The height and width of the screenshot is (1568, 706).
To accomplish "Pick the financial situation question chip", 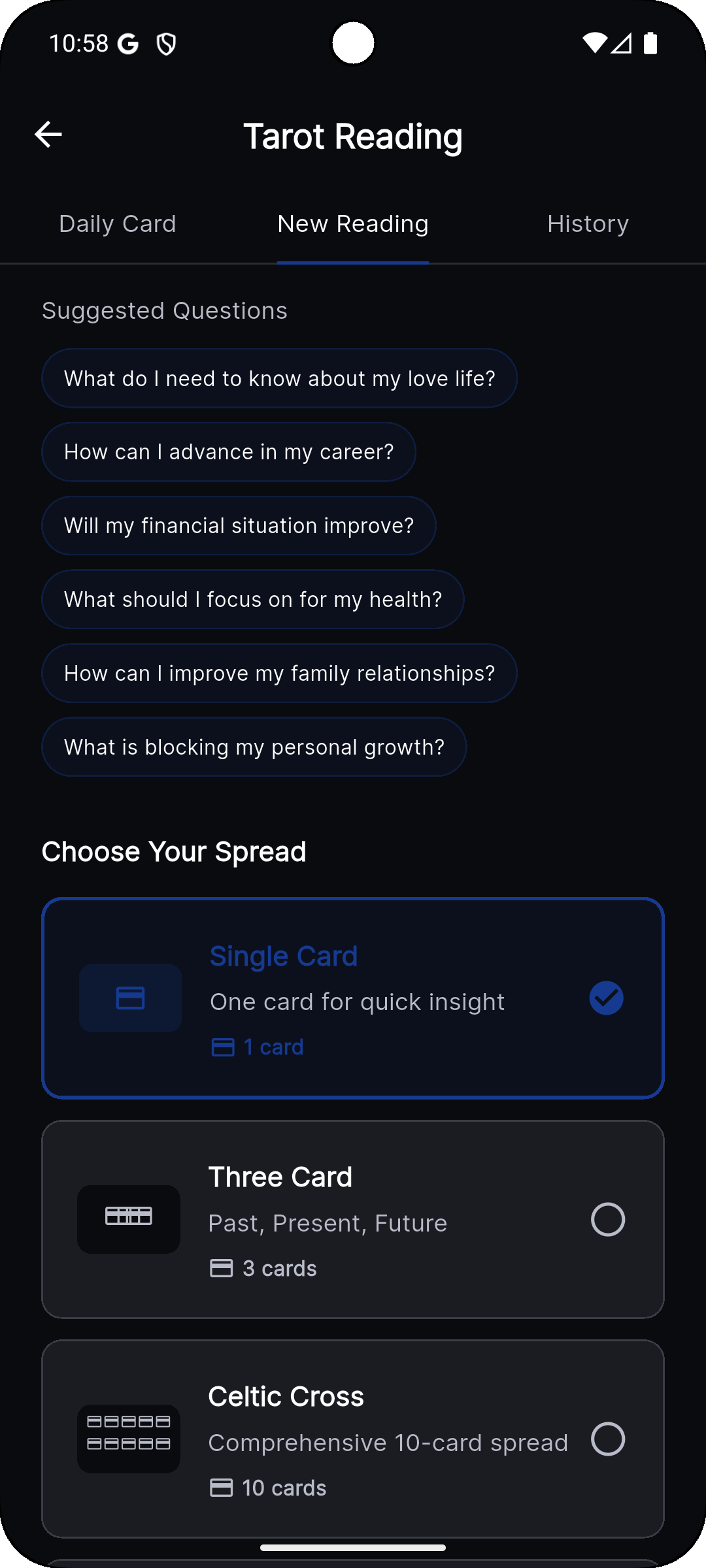I will pyautogui.click(x=239, y=525).
